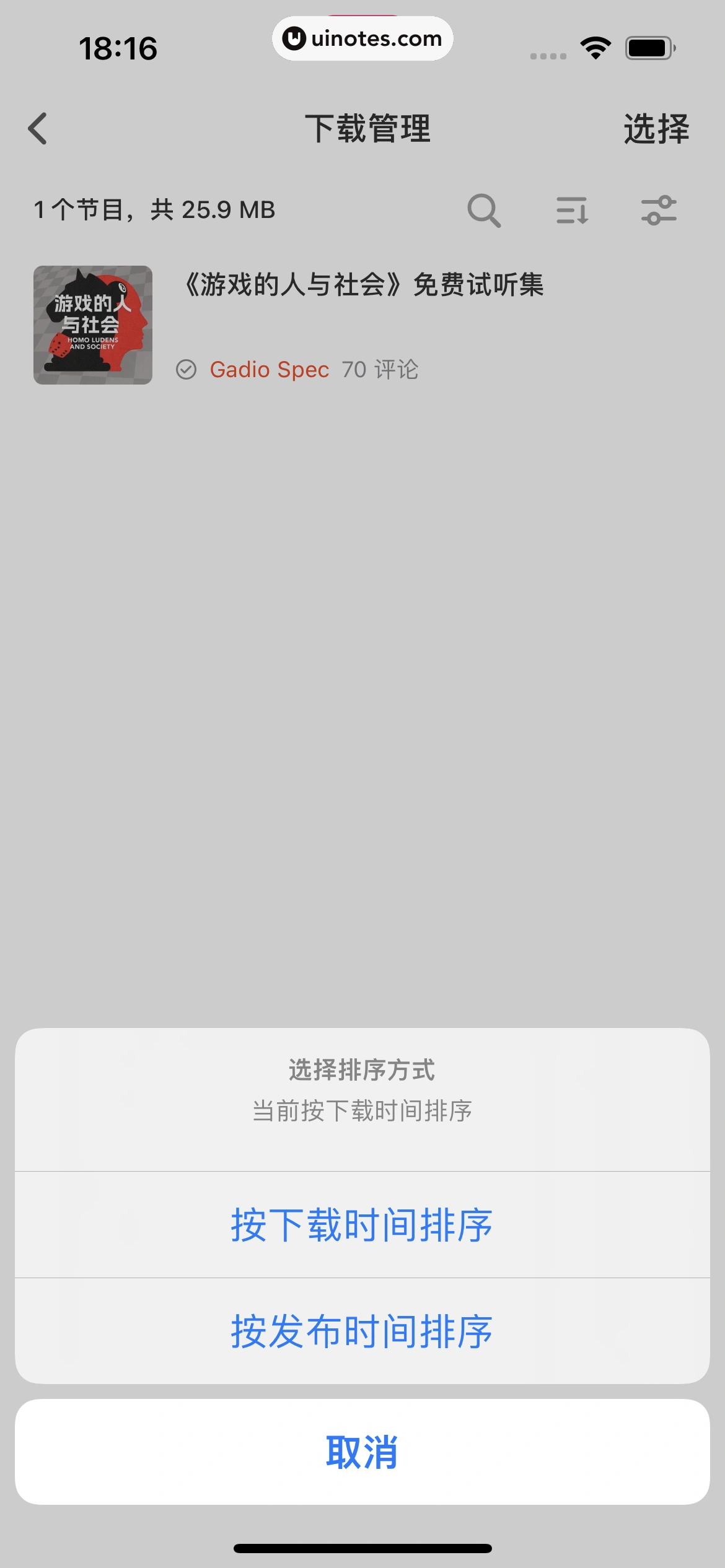Open 《游戏的人与社会》免费试听集 episode
The image size is (725, 1568).
(364, 285)
